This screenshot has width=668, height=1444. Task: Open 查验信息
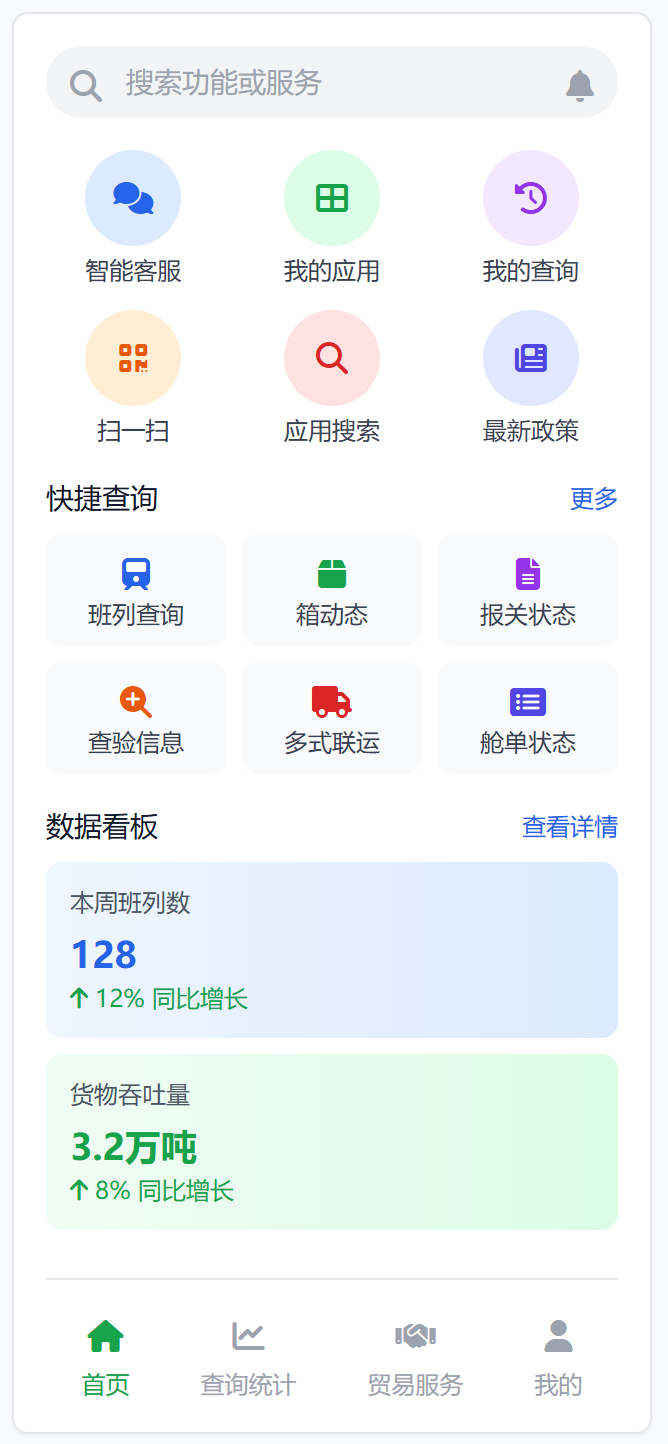136,718
